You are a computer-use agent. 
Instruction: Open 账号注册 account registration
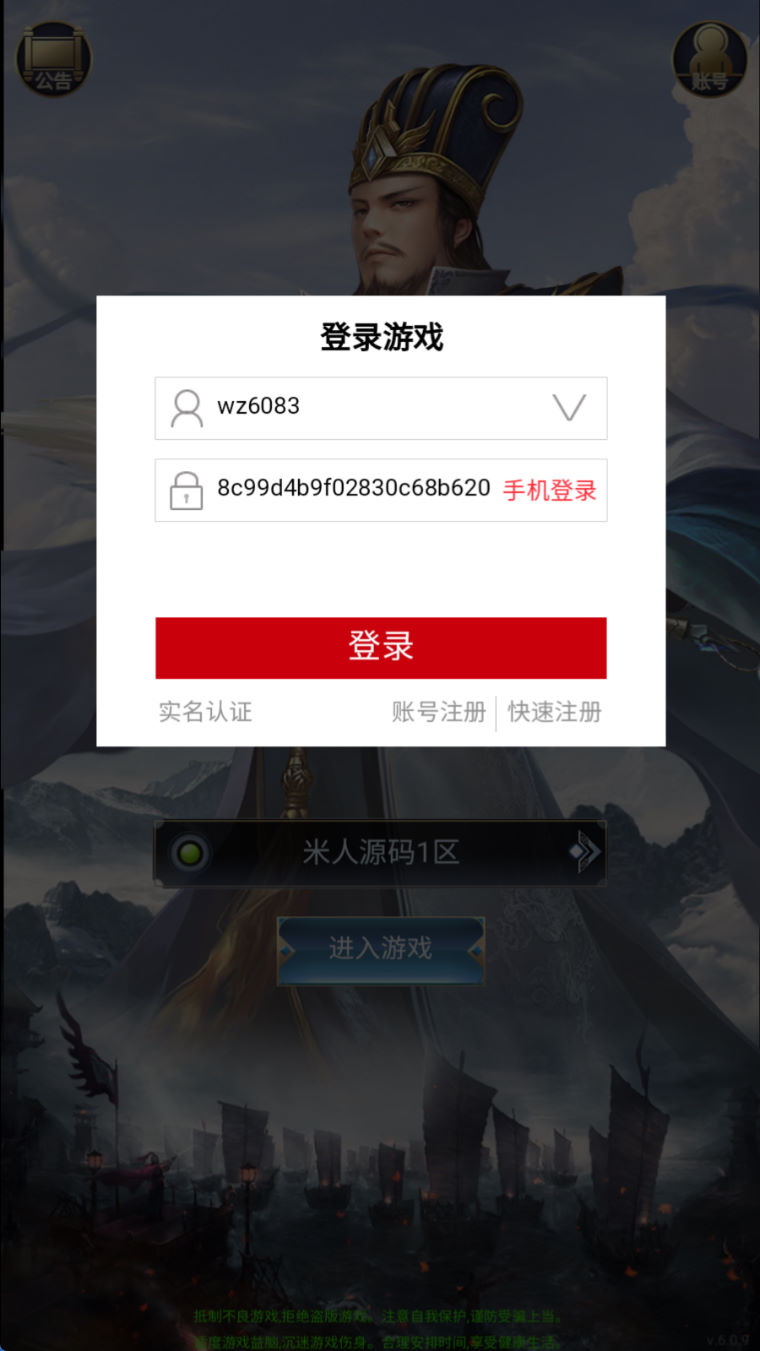(x=438, y=712)
